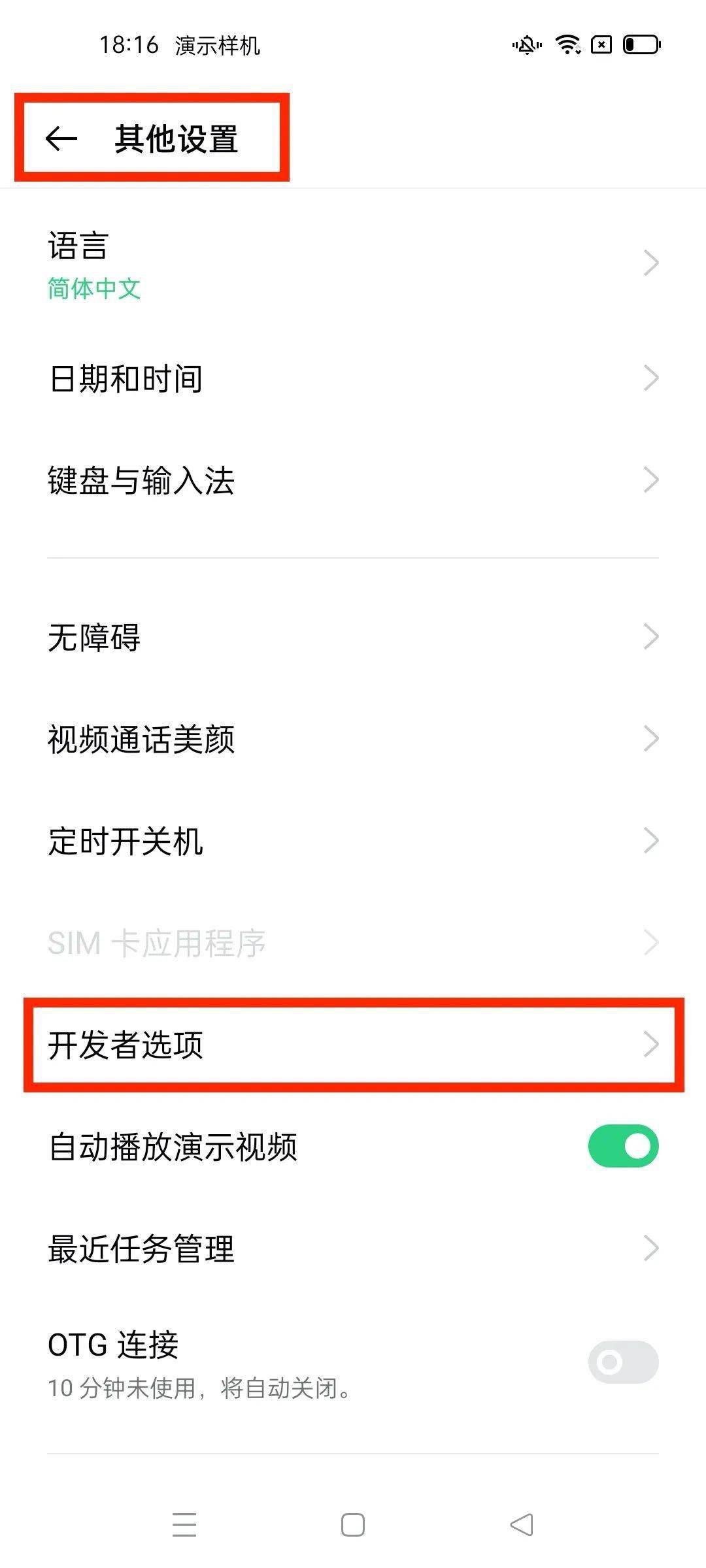The height and width of the screenshot is (1568, 706).
Task: Open 最近任务管理 settings
Action: tap(353, 1249)
